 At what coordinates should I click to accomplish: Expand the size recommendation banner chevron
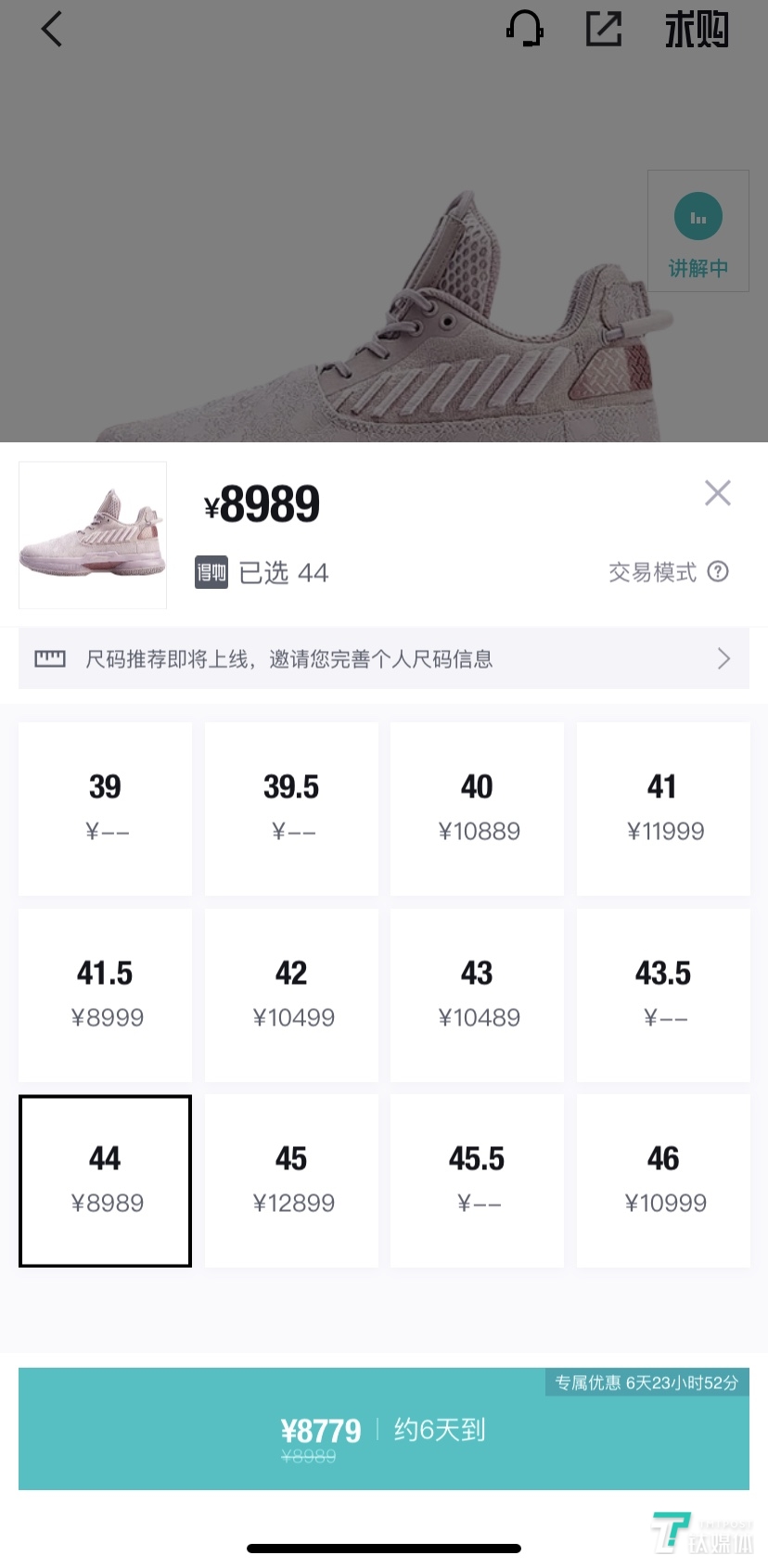pyautogui.click(x=723, y=658)
